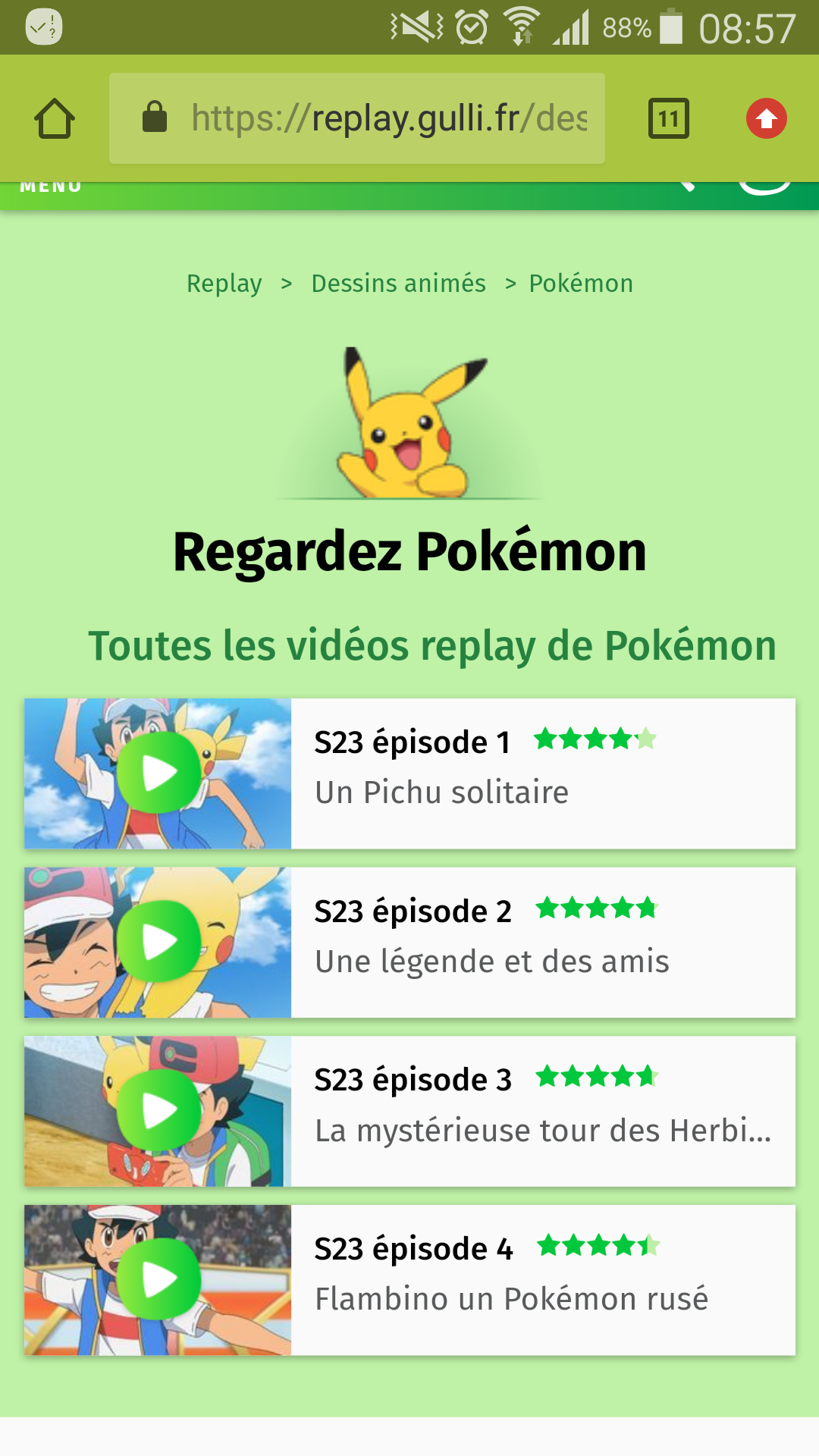This screenshot has height=1456, width=819.
Task: Open the search magnifier at top right
Action: pos(686,186)
